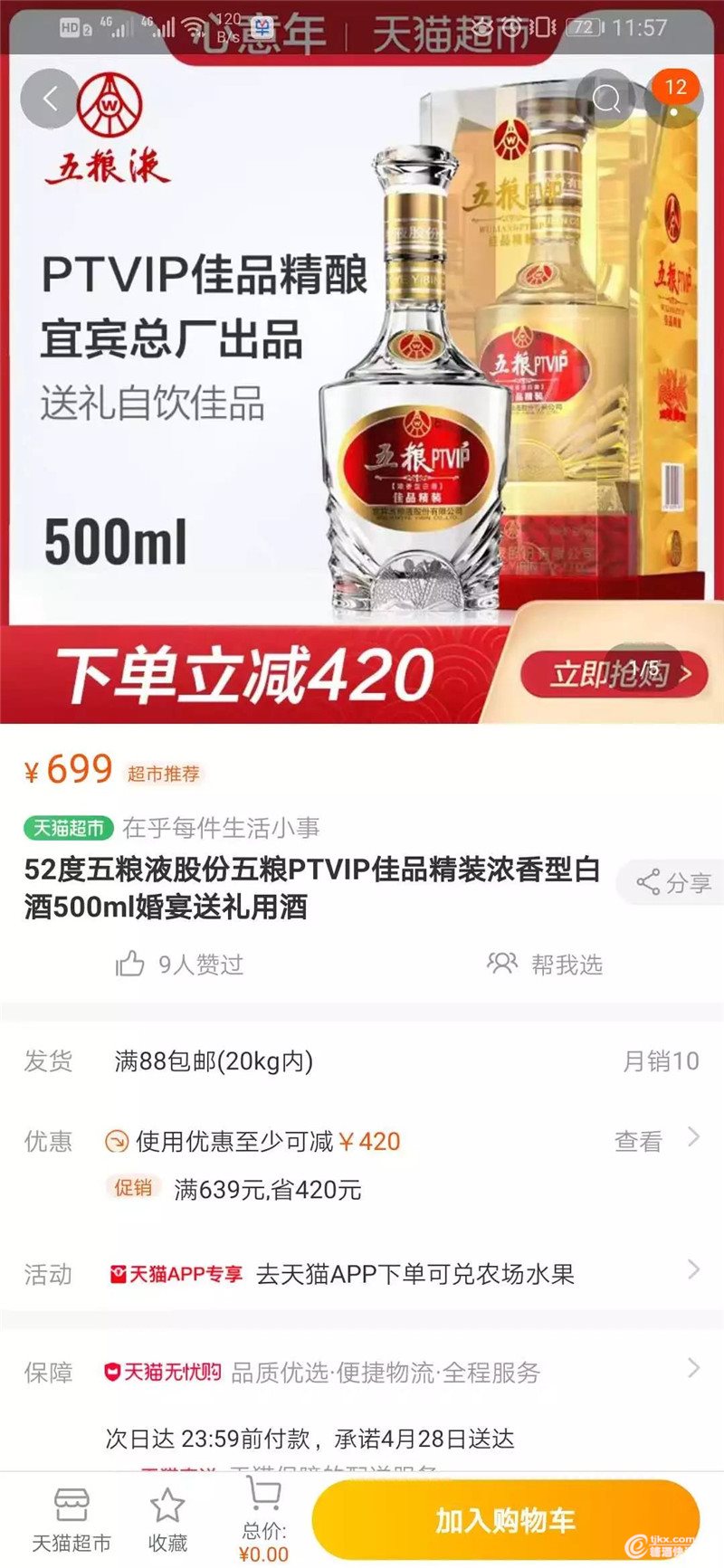
Task: Open the search magnifier icon
Action: coord(607,99)
